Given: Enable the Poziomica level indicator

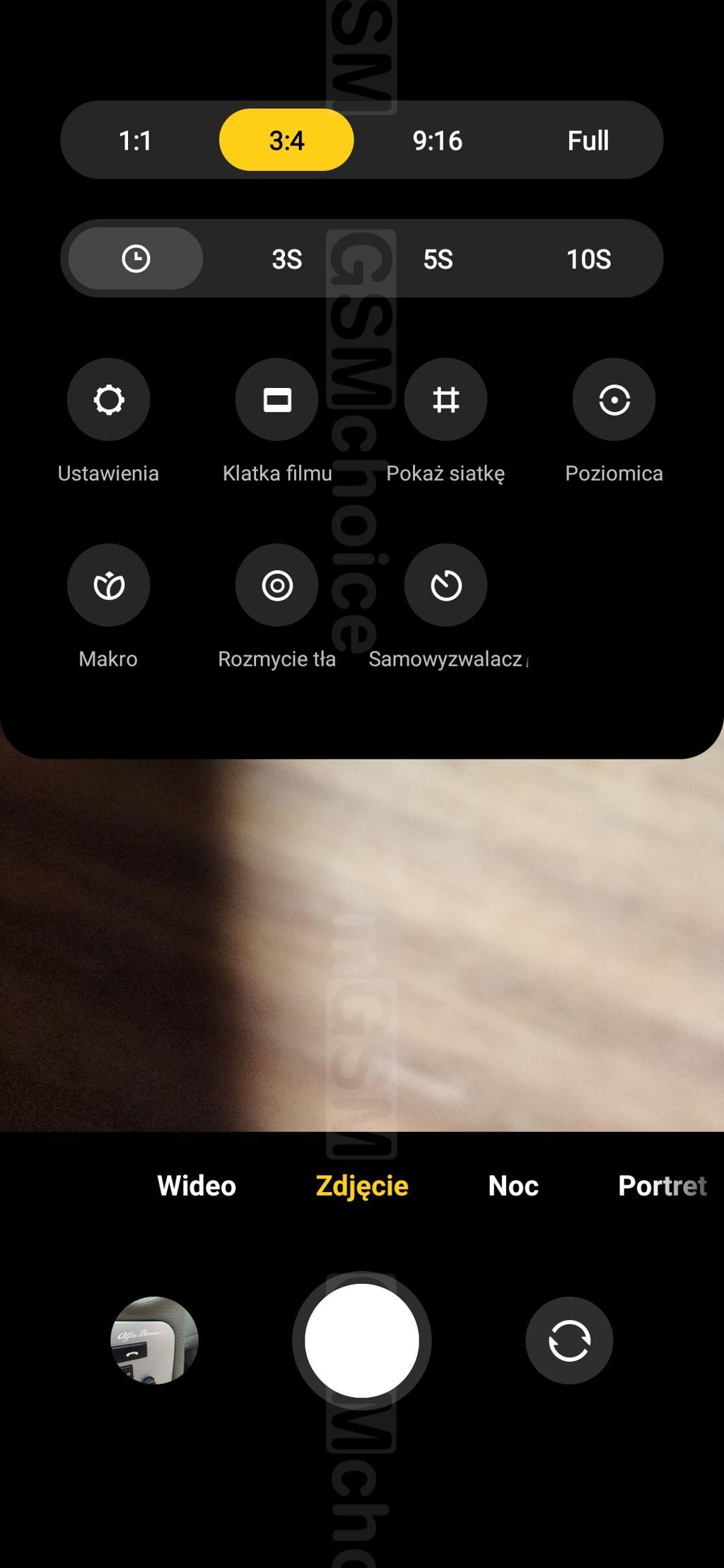Looking at the screenshot, I should click(614, 400).
